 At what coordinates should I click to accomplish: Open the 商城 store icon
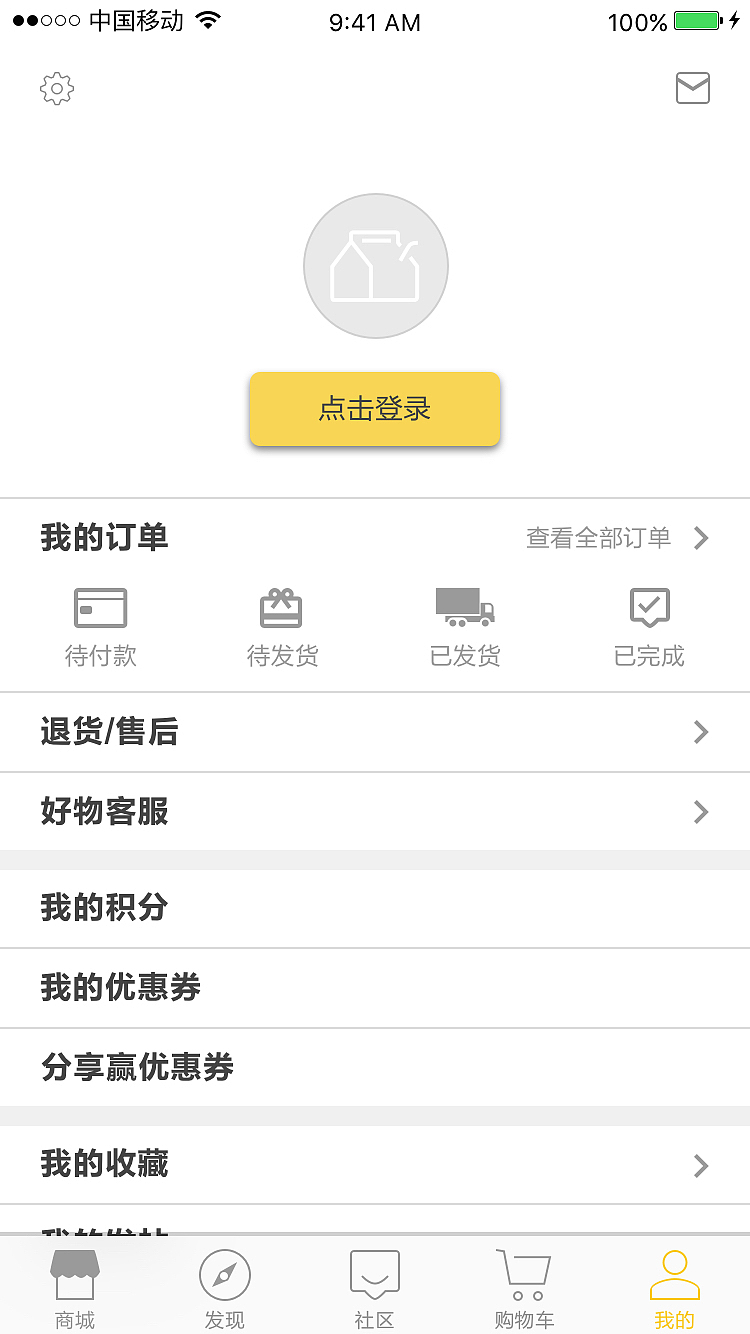[x=75, y=1271]
